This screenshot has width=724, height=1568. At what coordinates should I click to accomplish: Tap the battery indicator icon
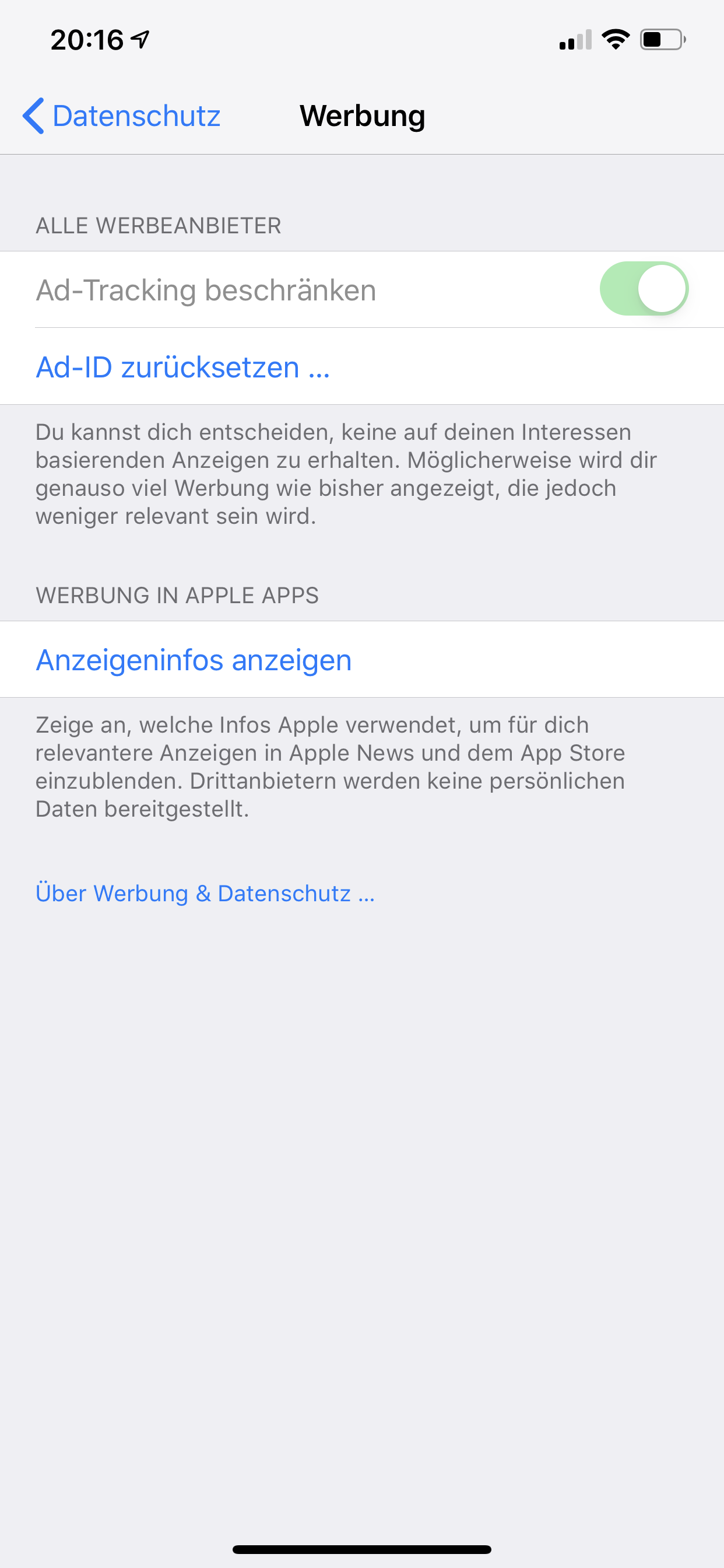(662, 38)
